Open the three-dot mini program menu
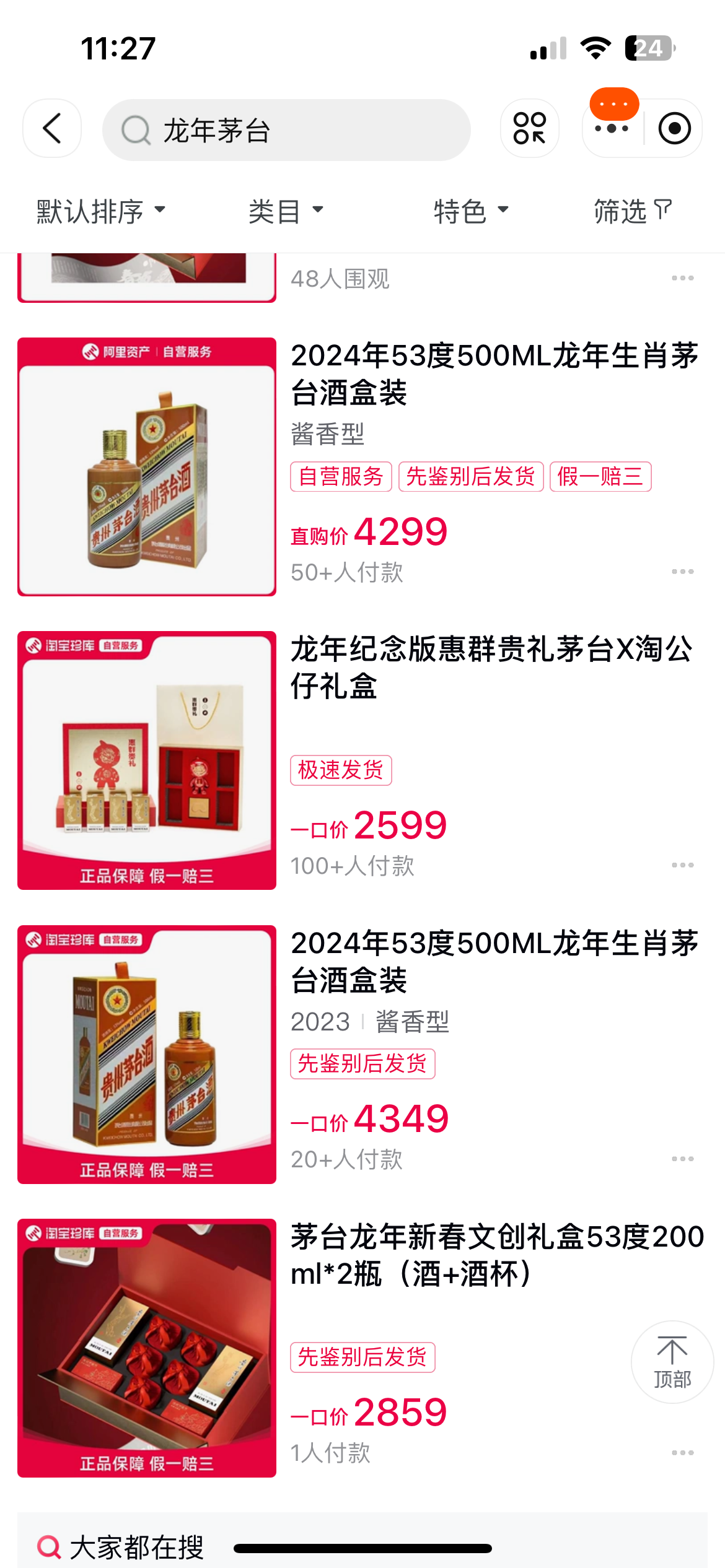This screenshot has width=725, height=1568. pyautogui.click(x=612, y=129)
